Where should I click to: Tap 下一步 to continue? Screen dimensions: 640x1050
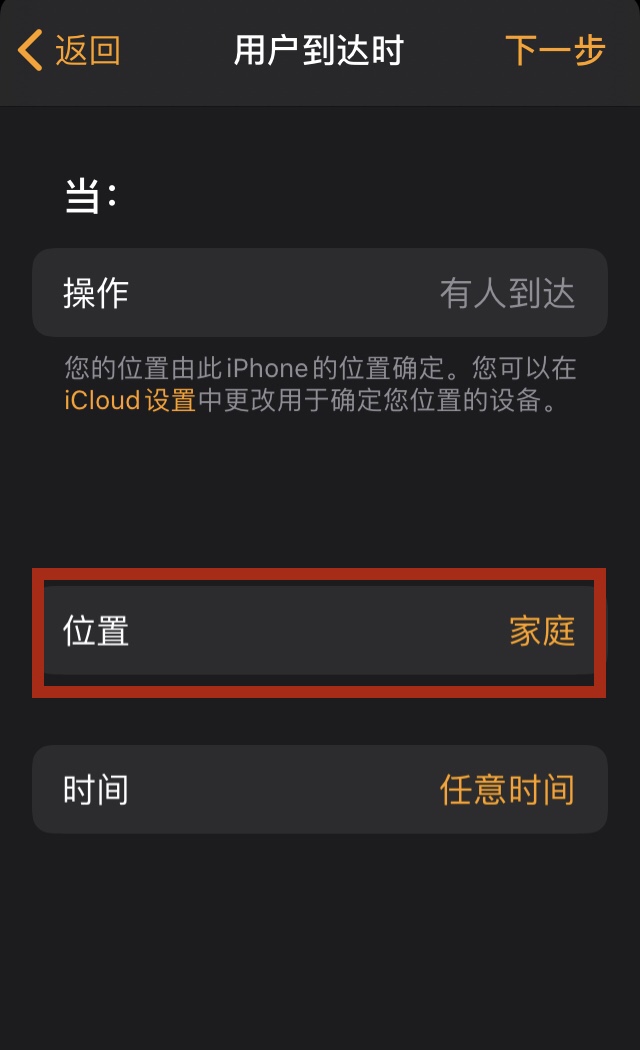pyautogui.click(x=555, y=50)
